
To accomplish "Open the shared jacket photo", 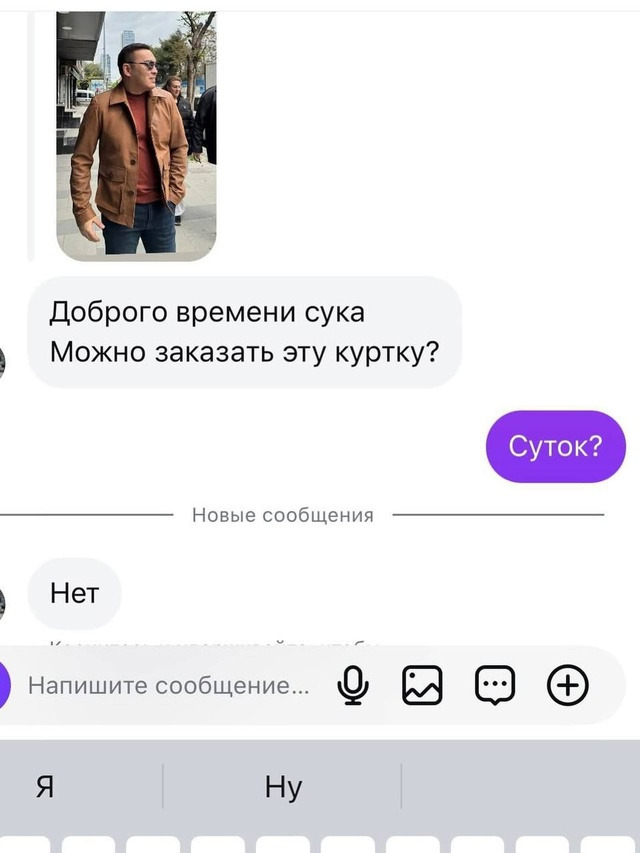I will [136, 135].
